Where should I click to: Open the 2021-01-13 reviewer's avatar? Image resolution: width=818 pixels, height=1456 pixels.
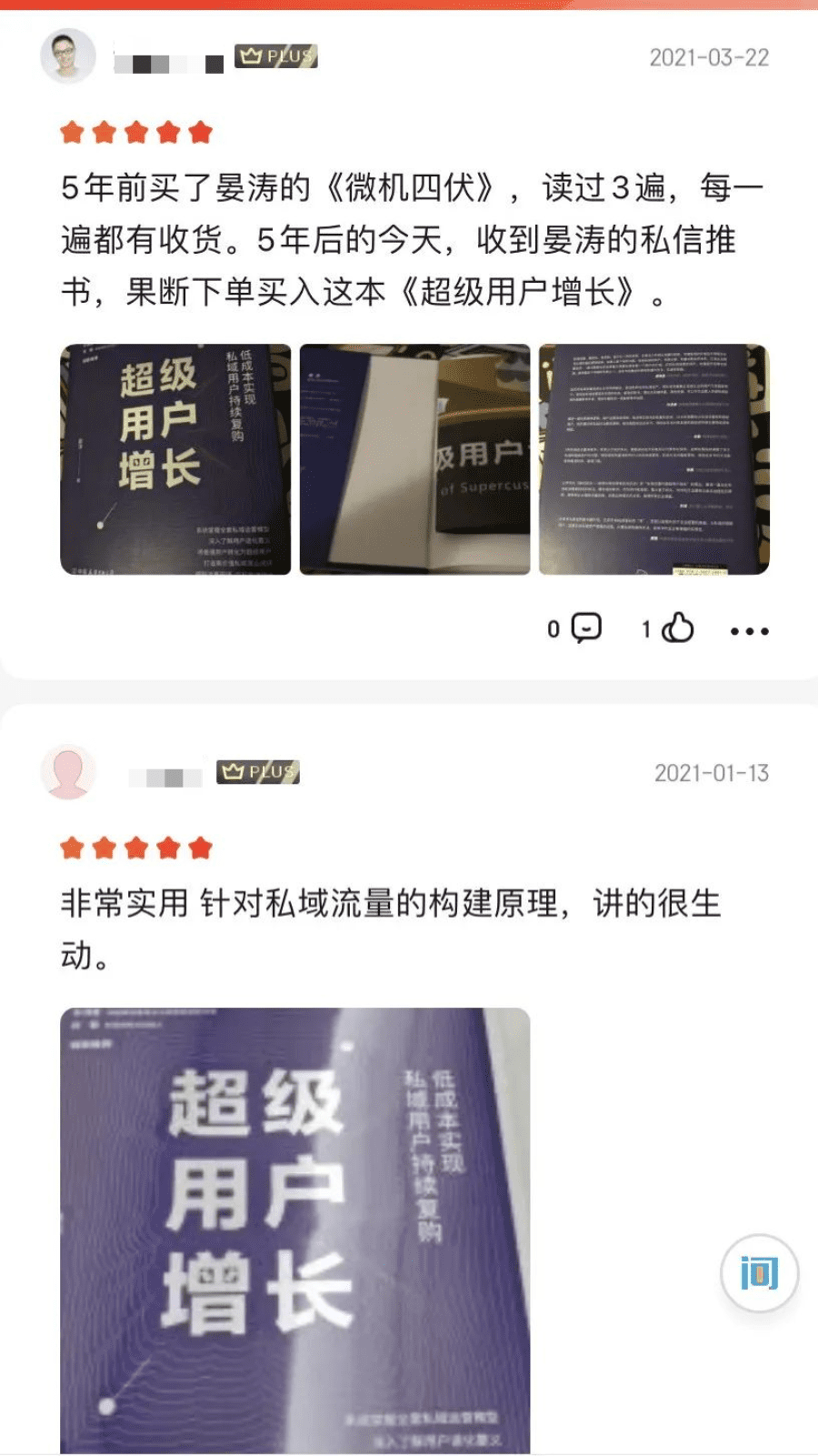(x=68, y=772)
